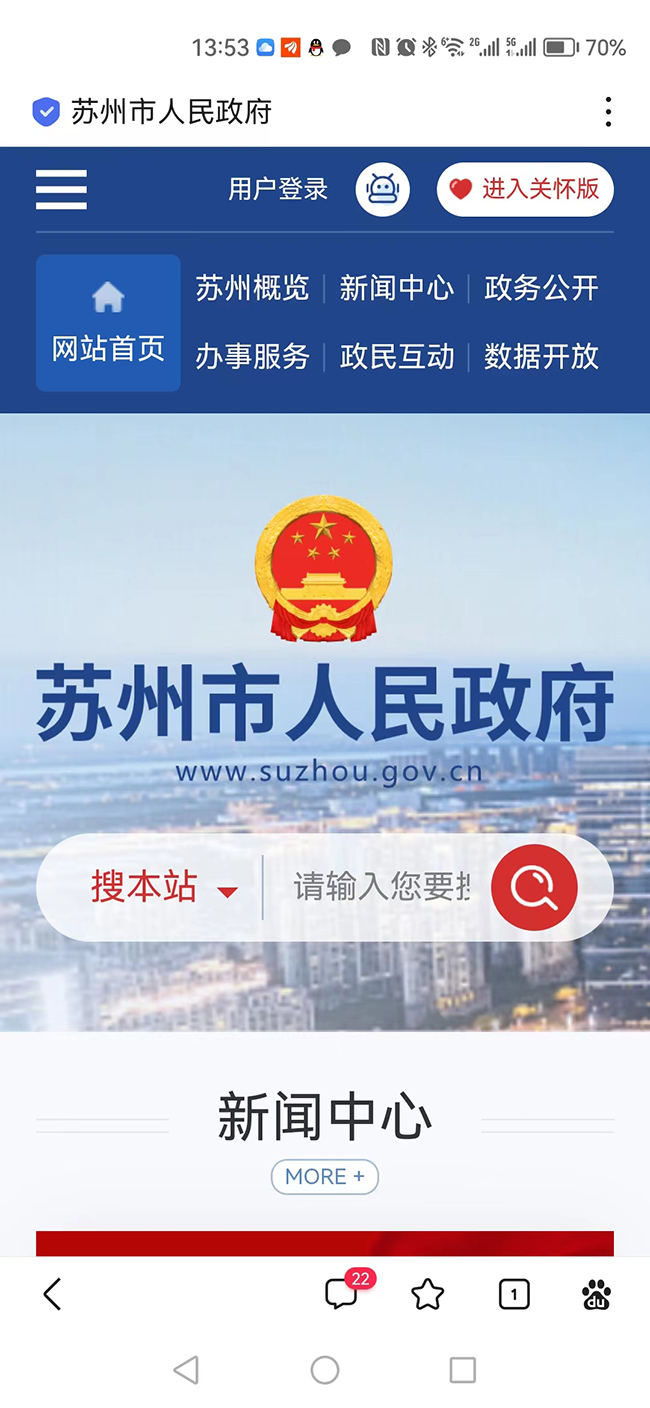Open the 政务公开 section
The image size is (650, 1408).
point(541,288)
